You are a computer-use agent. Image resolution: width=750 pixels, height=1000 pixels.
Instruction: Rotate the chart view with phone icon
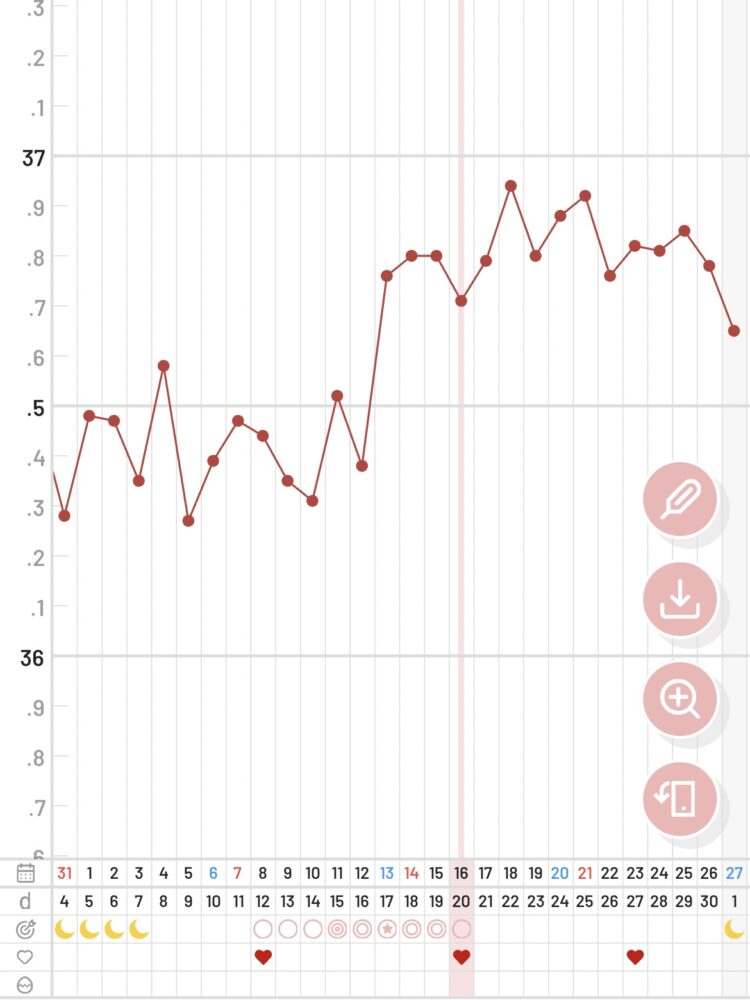[x=680, y=798]
